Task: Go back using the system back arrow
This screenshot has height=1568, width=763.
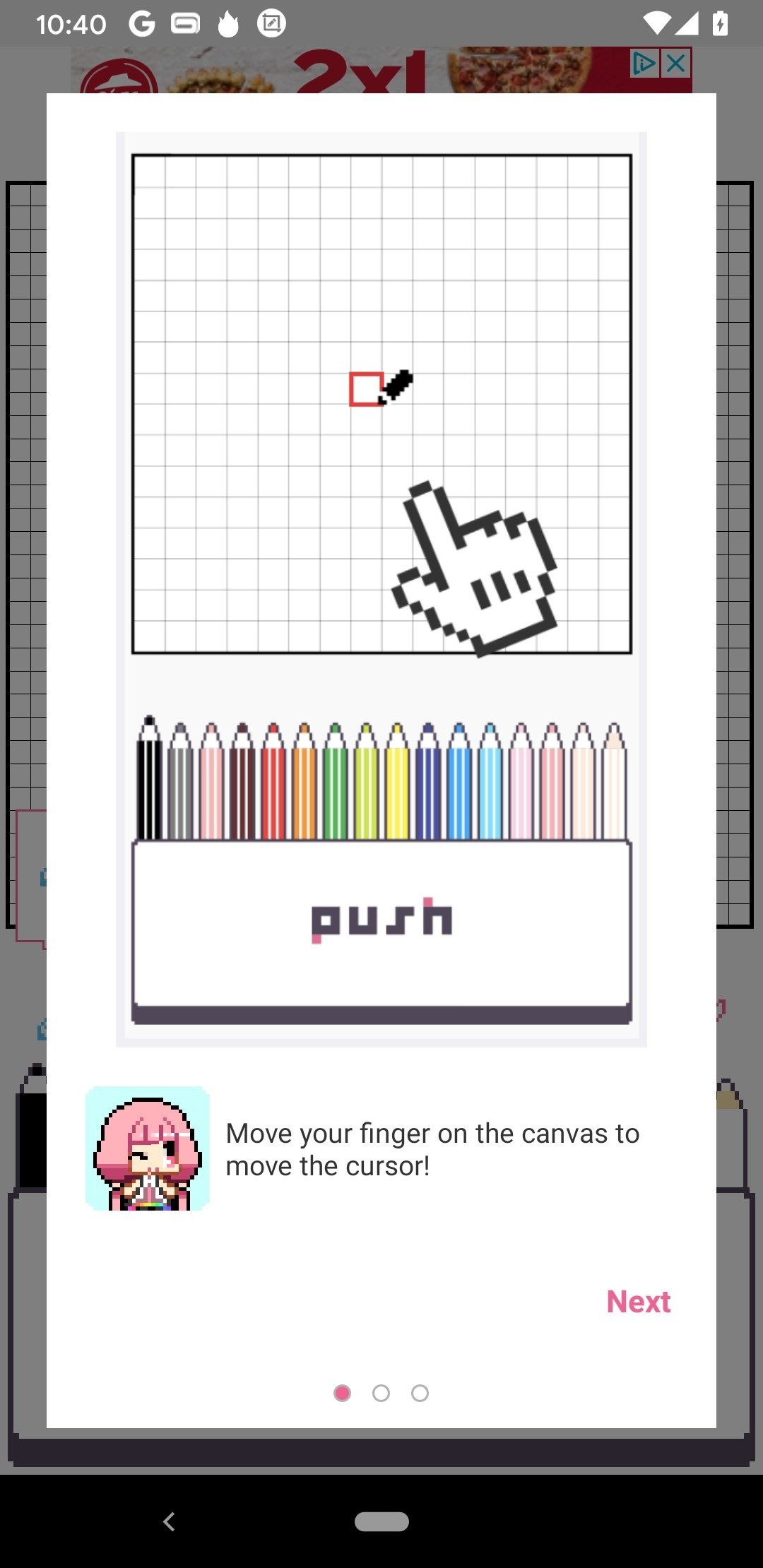Action: pos(169,1521)
